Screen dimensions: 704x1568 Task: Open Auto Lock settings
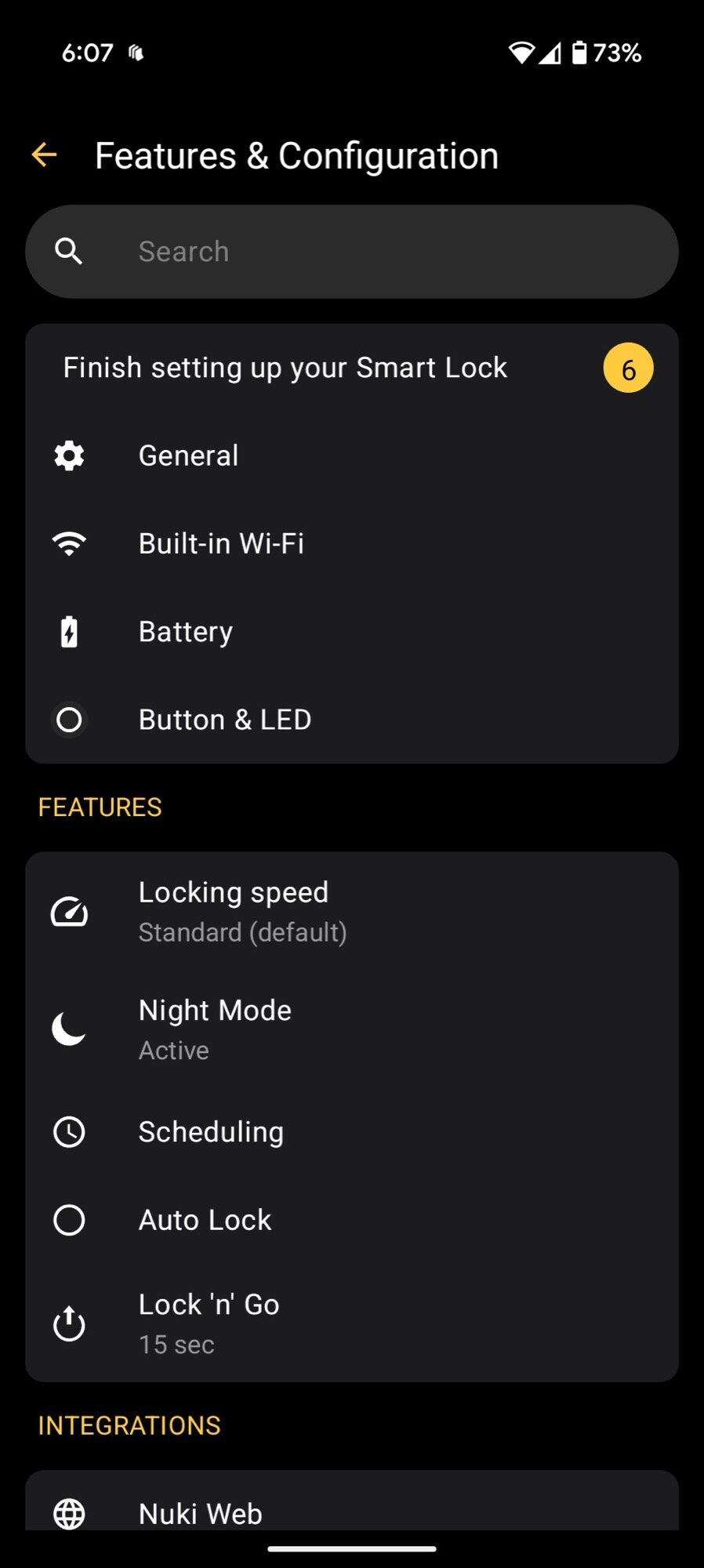[x=351, y=1220]
